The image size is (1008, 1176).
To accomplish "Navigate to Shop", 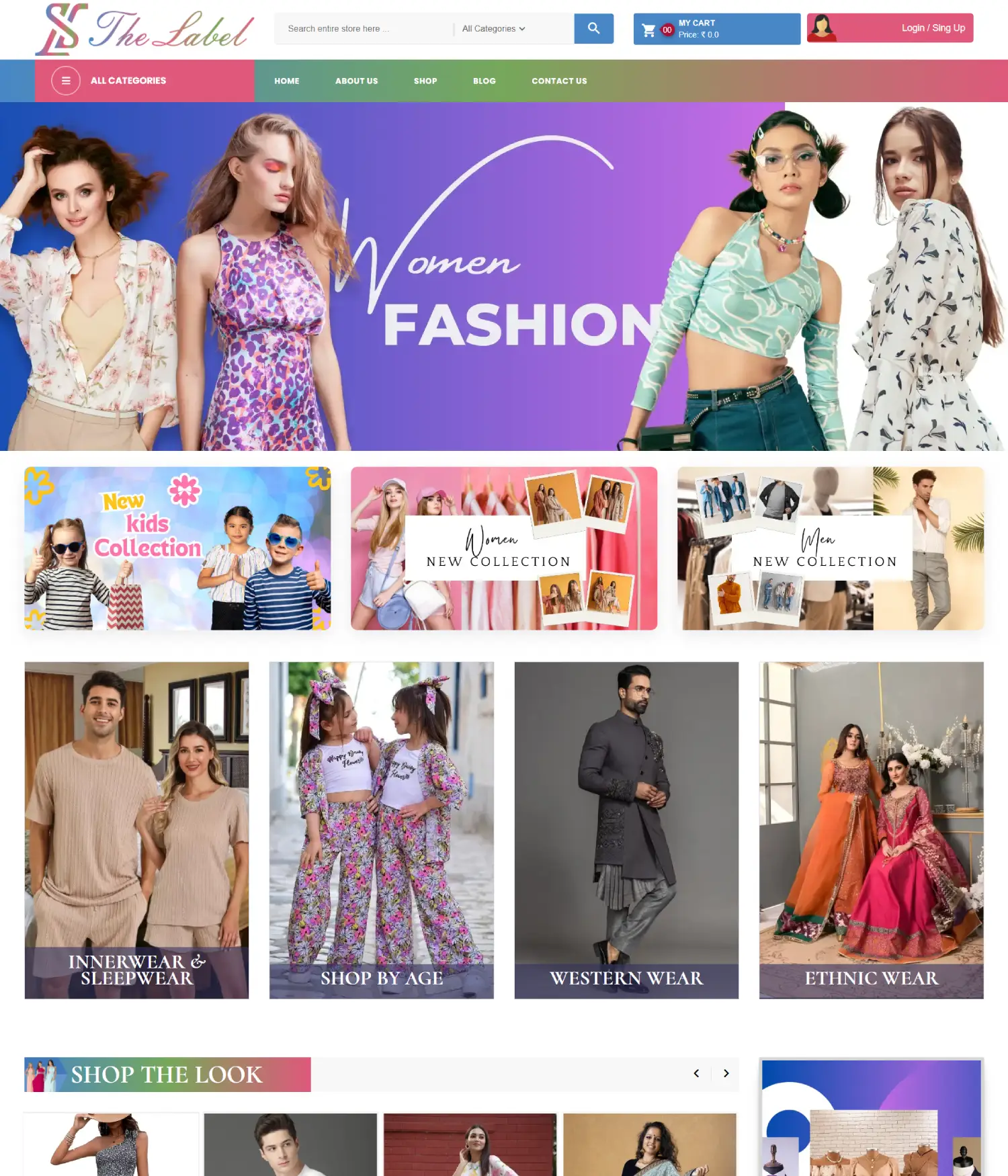I will (x=425, y=81).
